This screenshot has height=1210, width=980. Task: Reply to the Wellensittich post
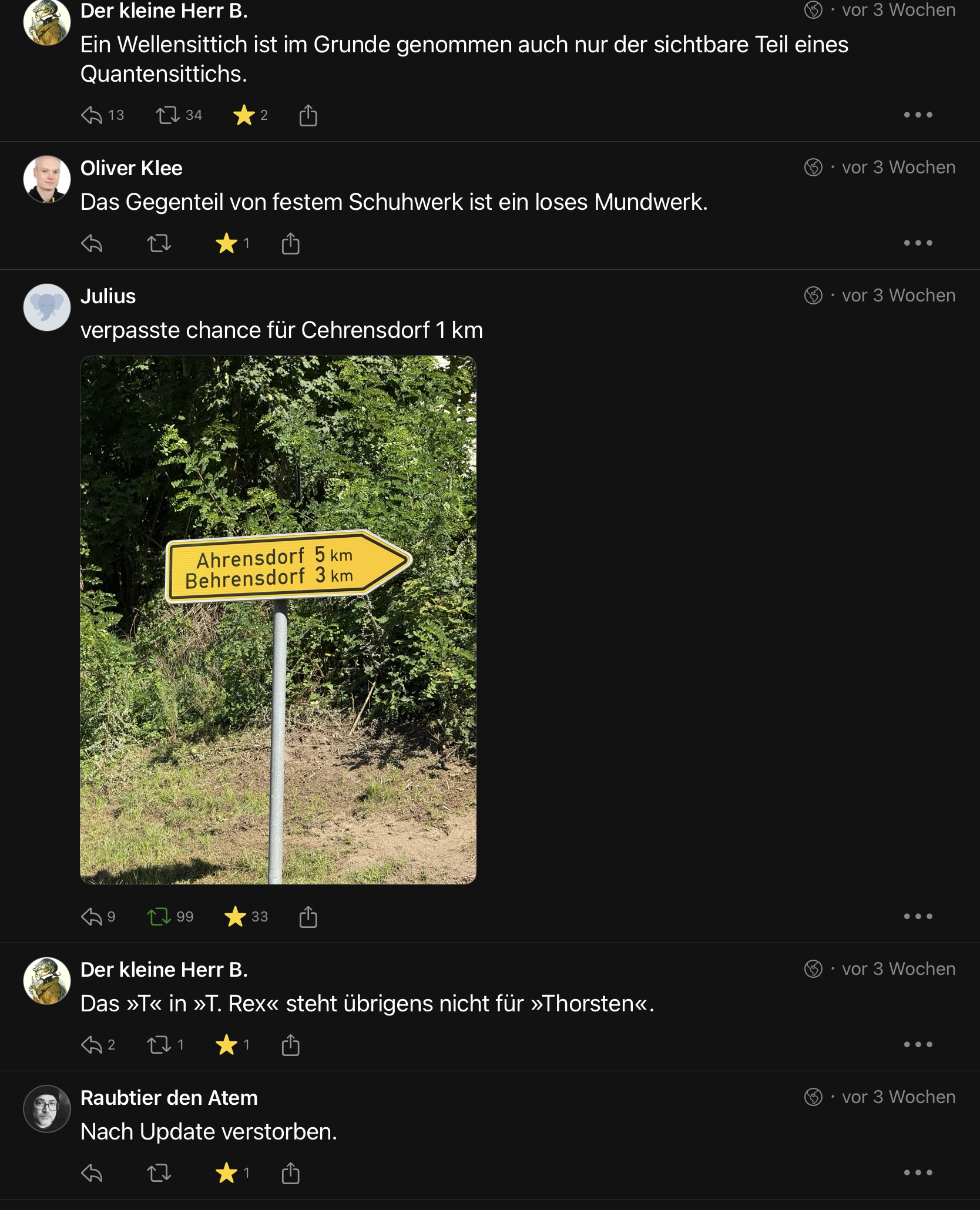point(92,115)
